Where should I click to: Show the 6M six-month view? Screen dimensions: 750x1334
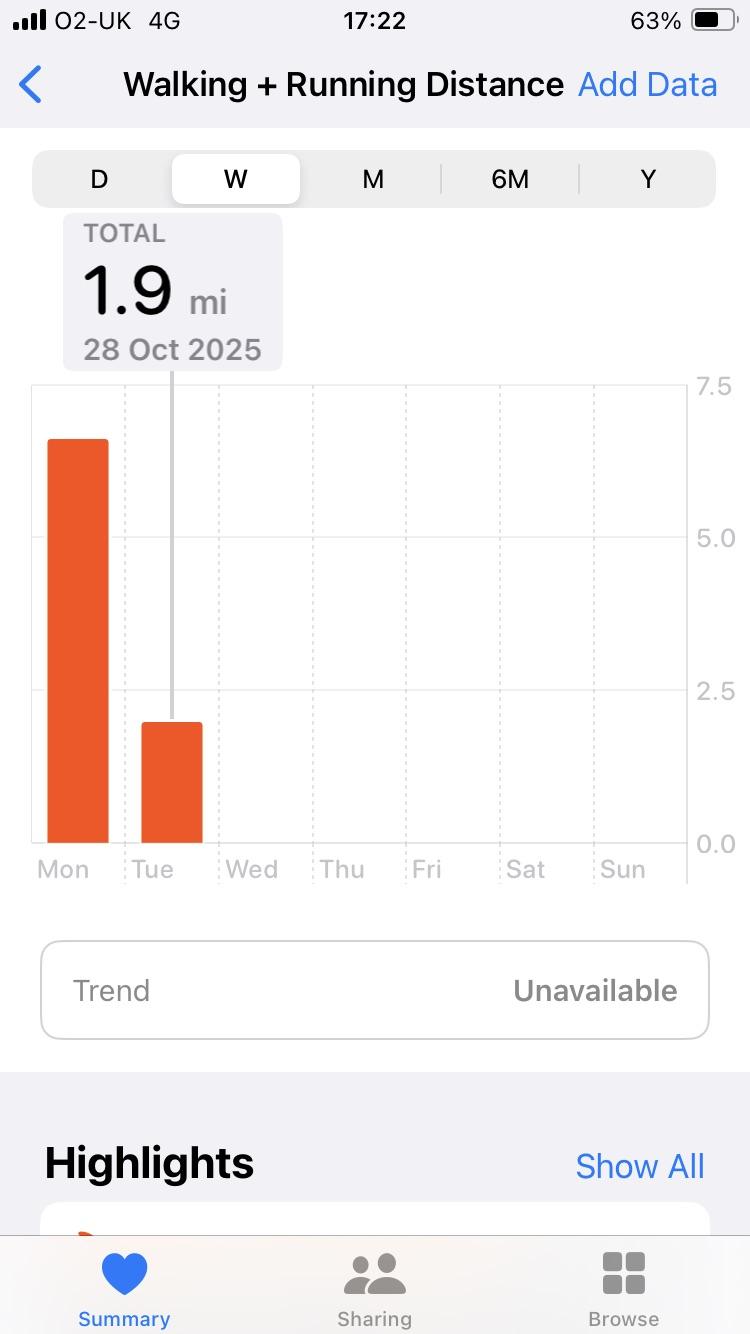click(510, 179)
